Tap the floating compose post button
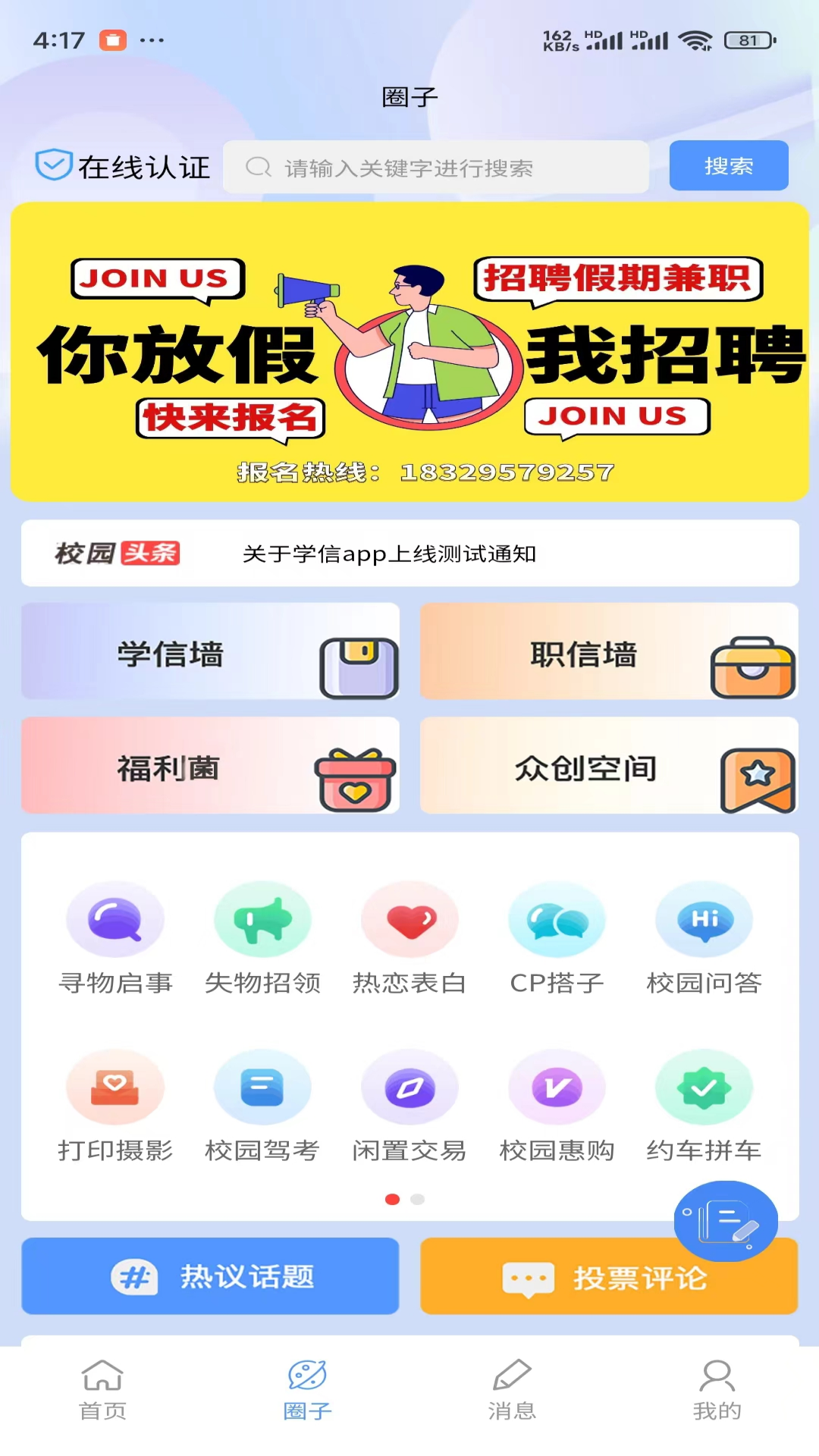This screenshot has width=819, height=1456. click(726, 1221)
